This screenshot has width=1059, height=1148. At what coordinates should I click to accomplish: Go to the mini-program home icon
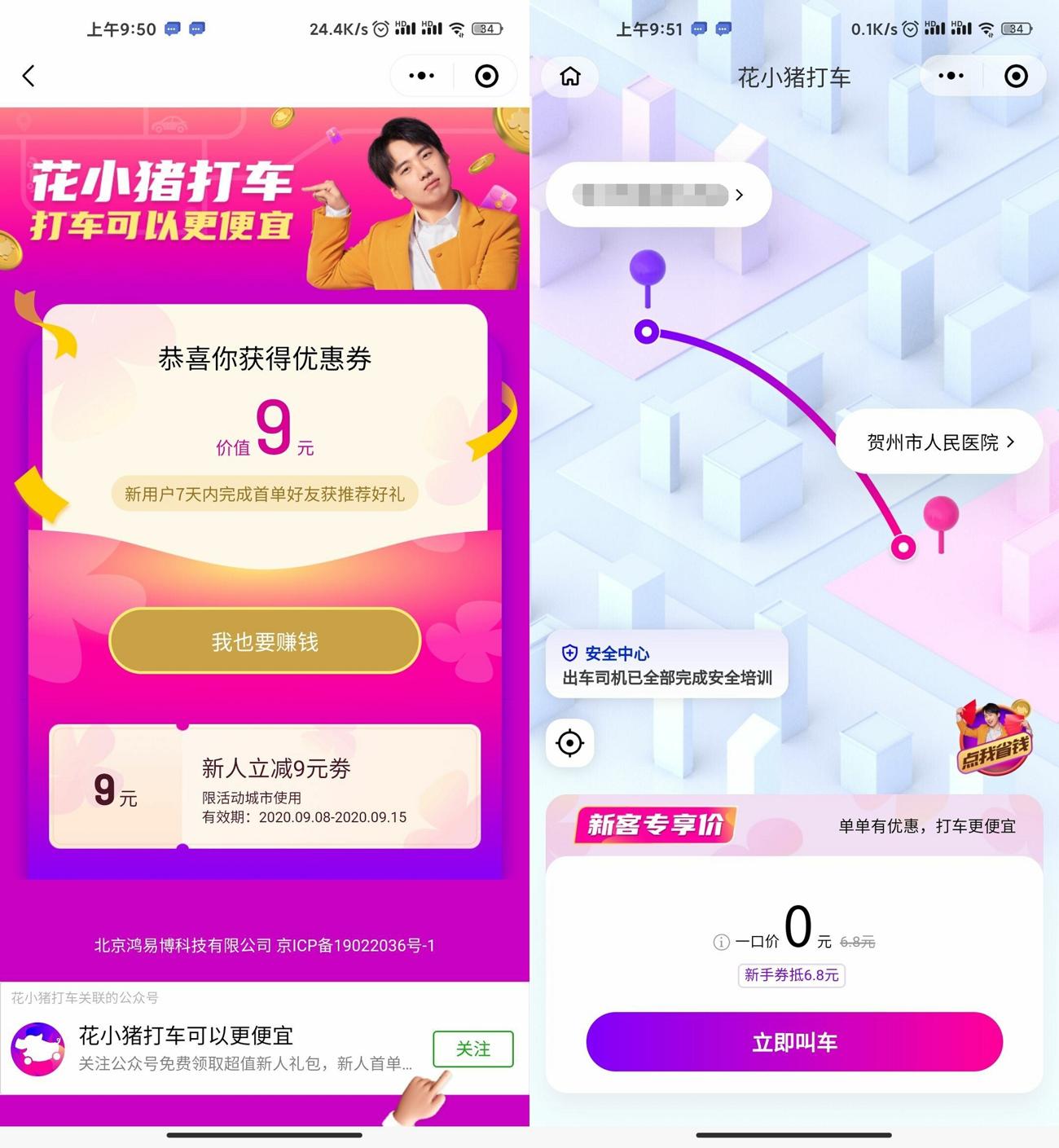click(570, 77)
